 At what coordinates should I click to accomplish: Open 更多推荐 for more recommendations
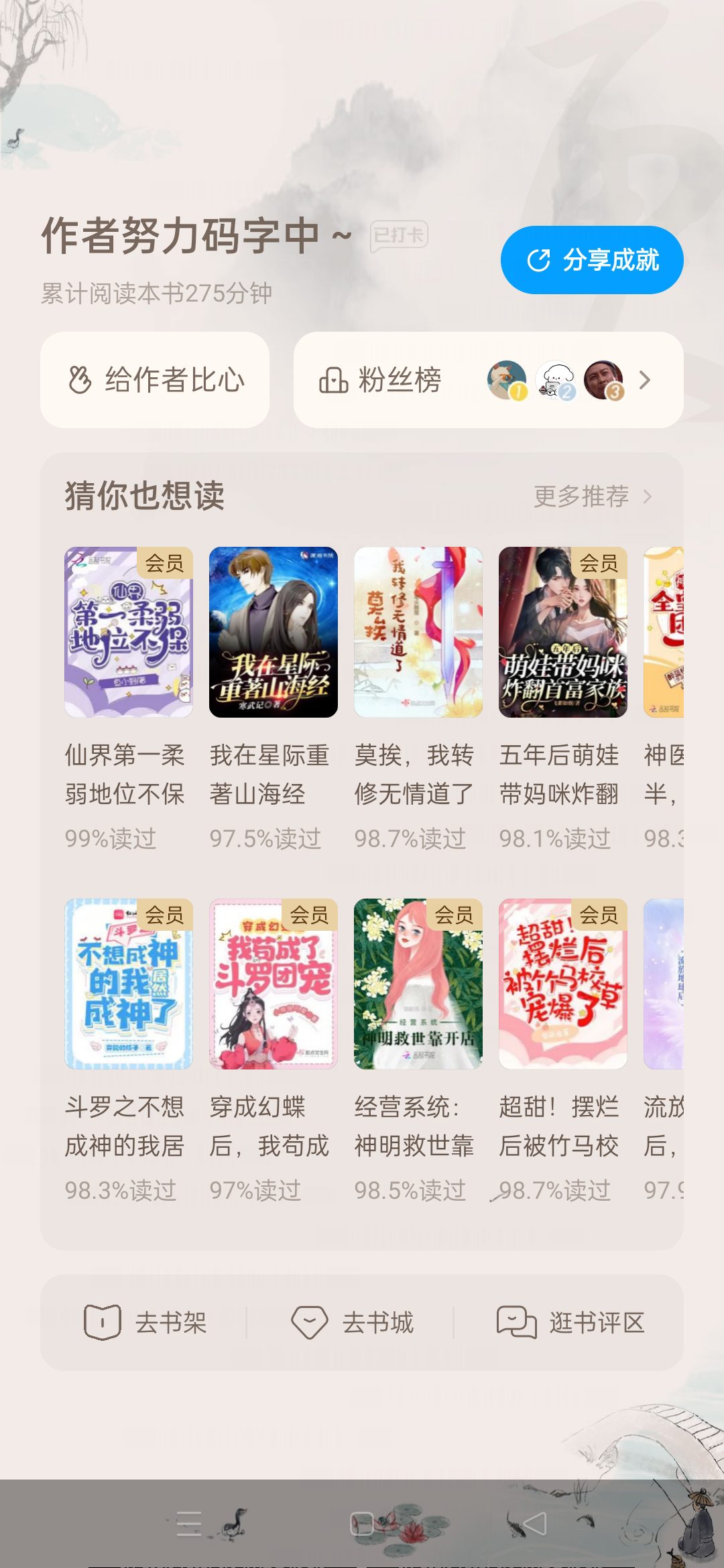pos(593,497)
